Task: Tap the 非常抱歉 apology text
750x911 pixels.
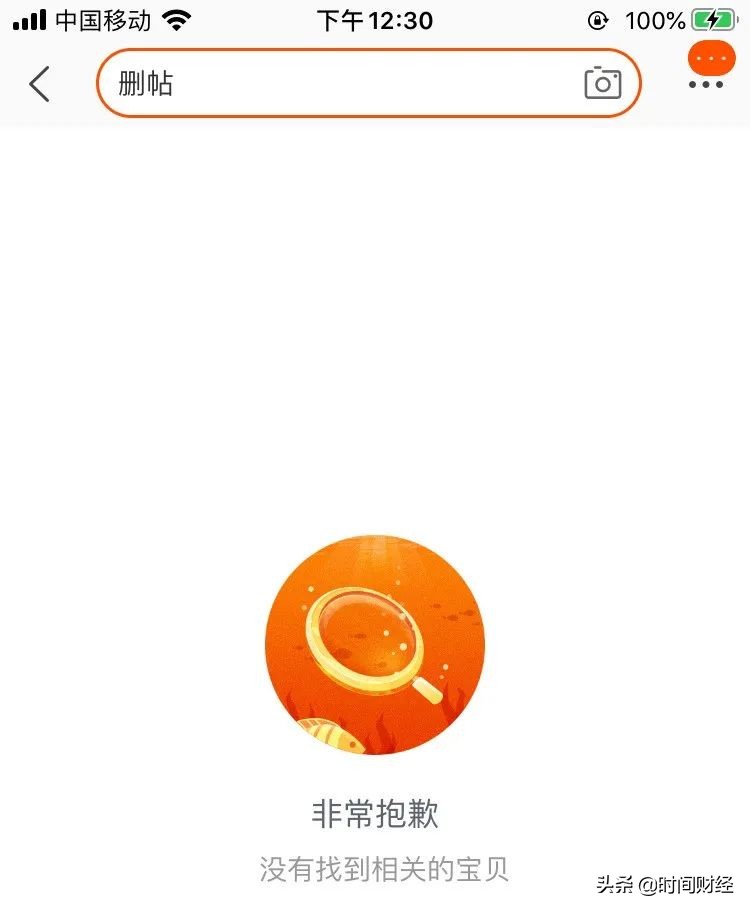Action: [375, 814]
